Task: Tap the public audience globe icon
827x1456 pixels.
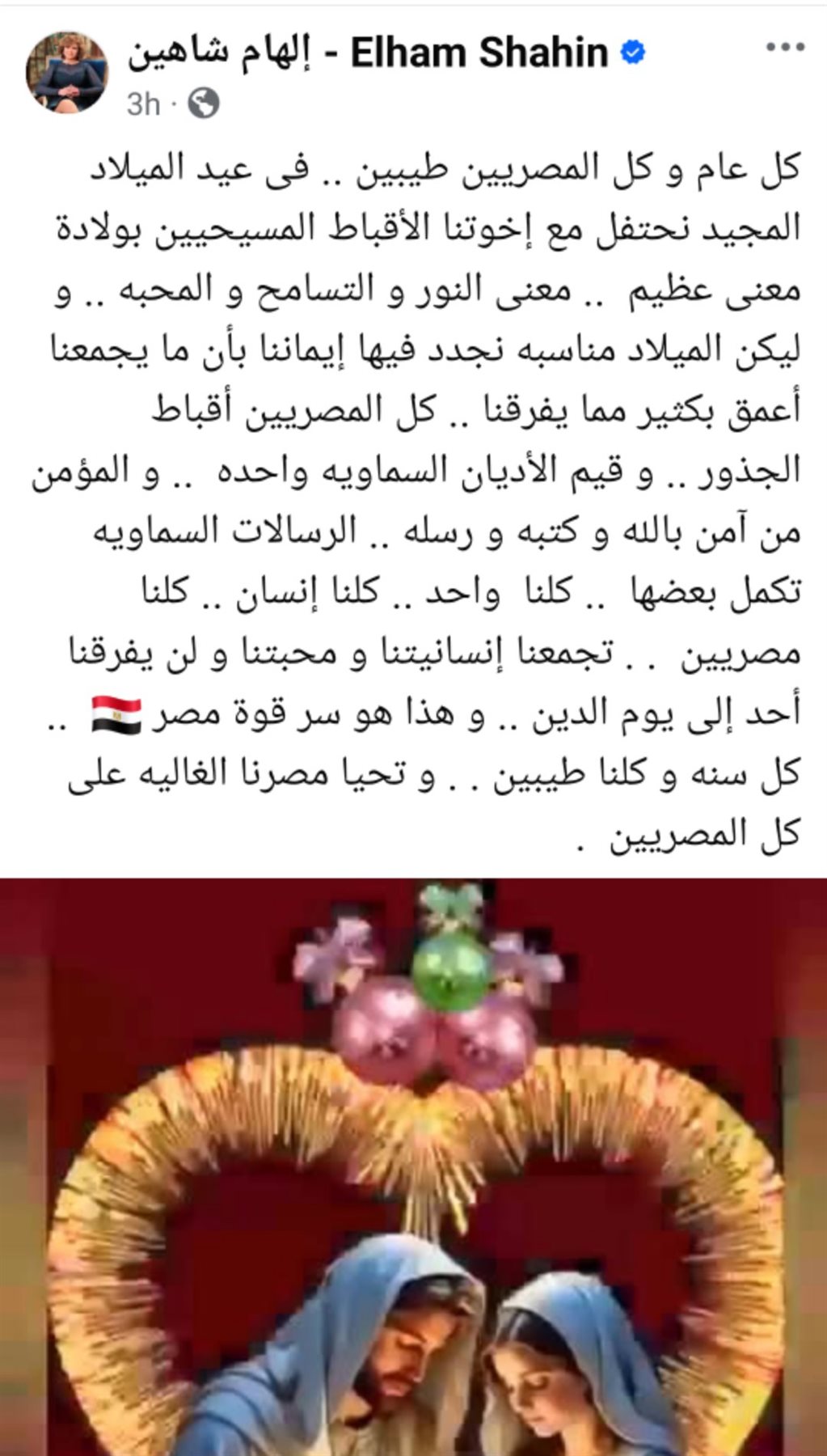Action: coord(204,104)
